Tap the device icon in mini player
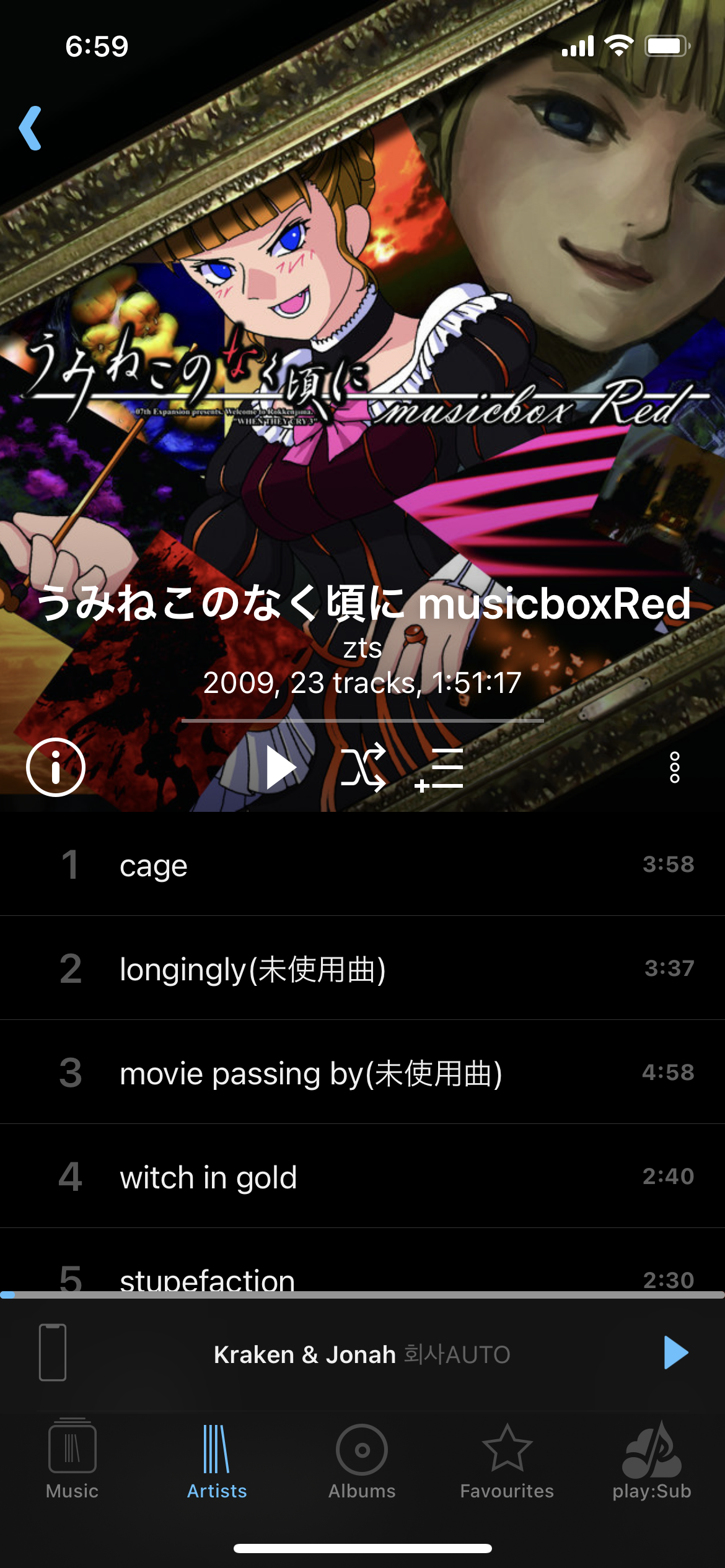The height and width of the screenshot is (1568, 725). tap(53, 1354)
